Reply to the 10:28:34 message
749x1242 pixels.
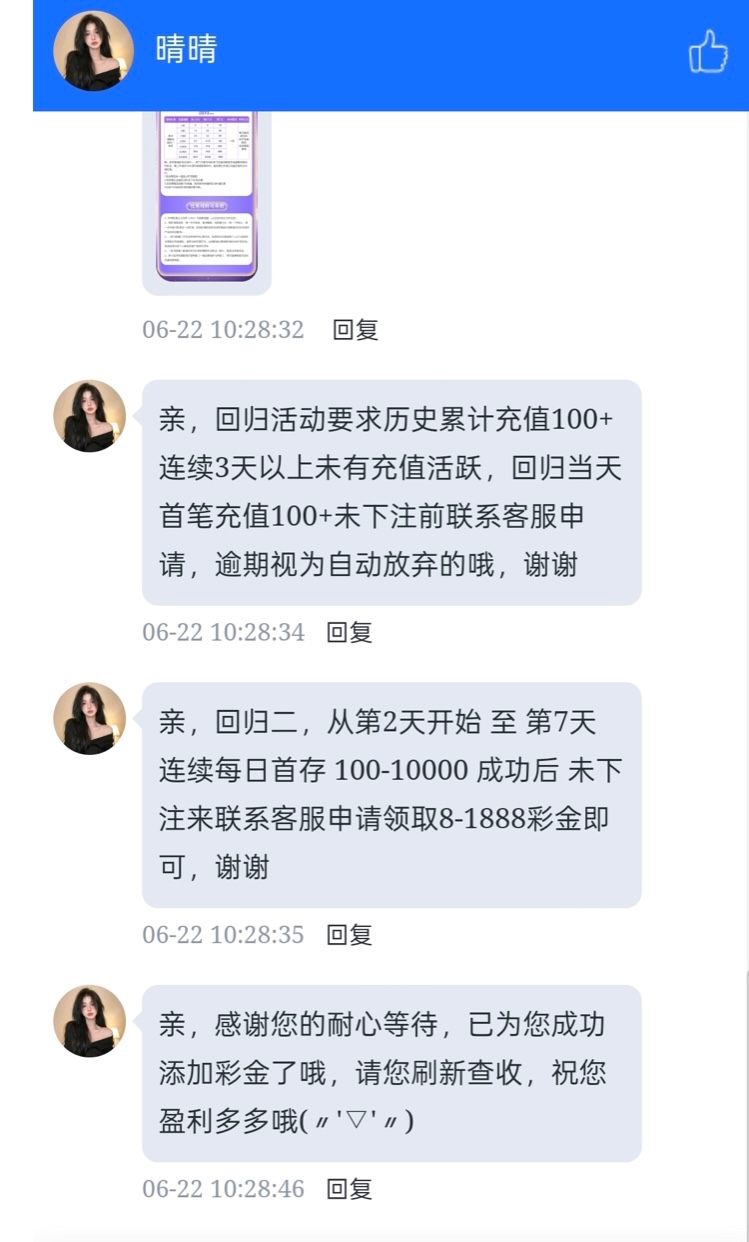point(349,632)
